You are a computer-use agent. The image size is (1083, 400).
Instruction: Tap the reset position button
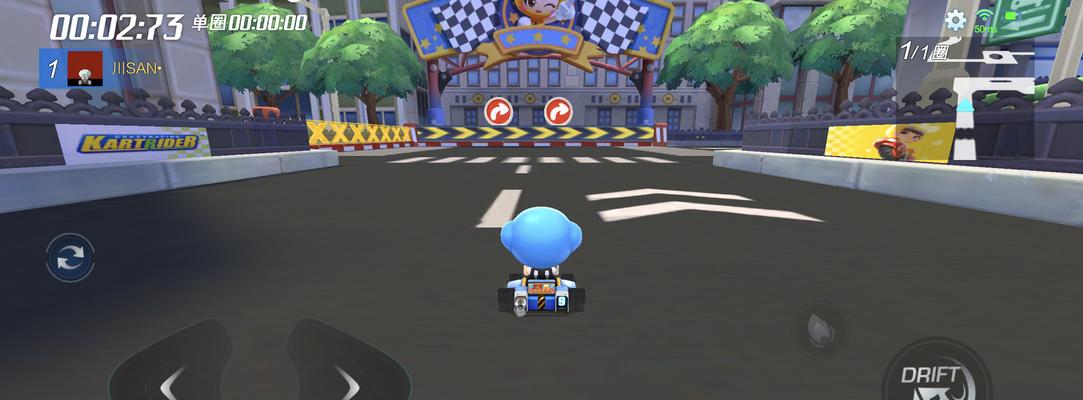(x=70, y=259)
